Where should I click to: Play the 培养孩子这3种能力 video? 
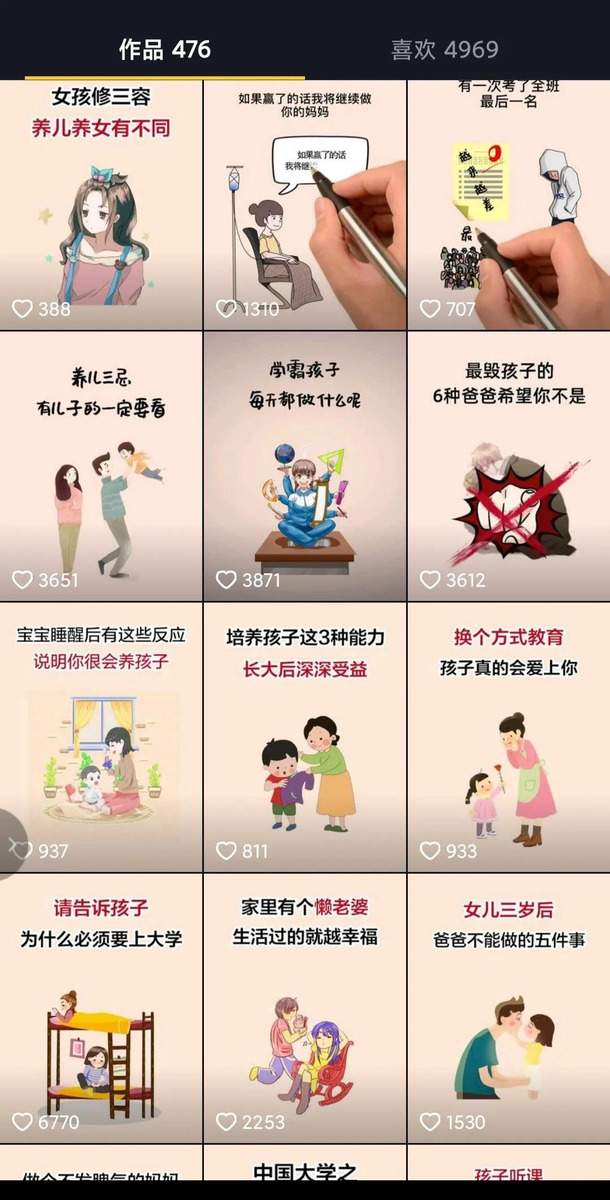tap(305, 737)
